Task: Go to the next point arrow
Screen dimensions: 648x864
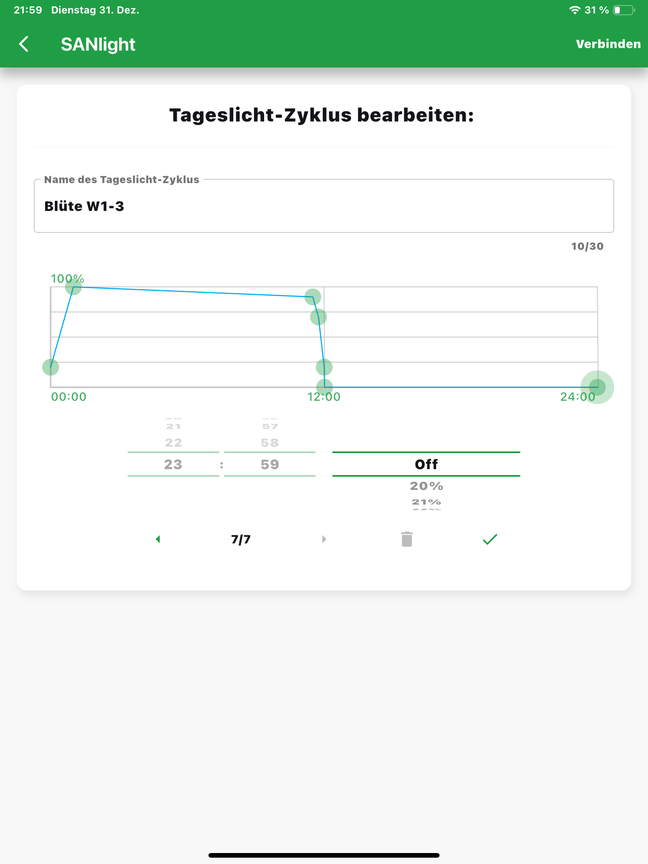Action: (x=323, y=539)
